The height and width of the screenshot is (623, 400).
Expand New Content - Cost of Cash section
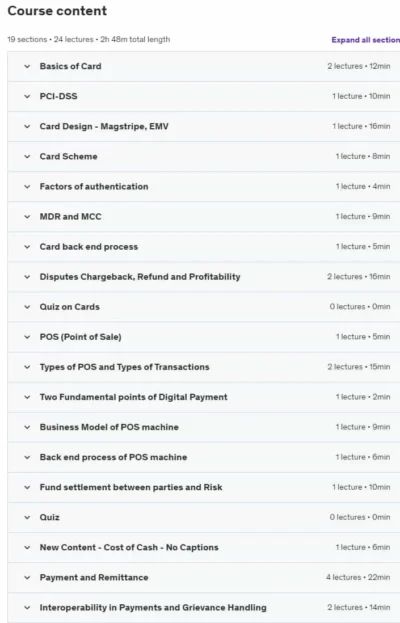pos(203,548)
